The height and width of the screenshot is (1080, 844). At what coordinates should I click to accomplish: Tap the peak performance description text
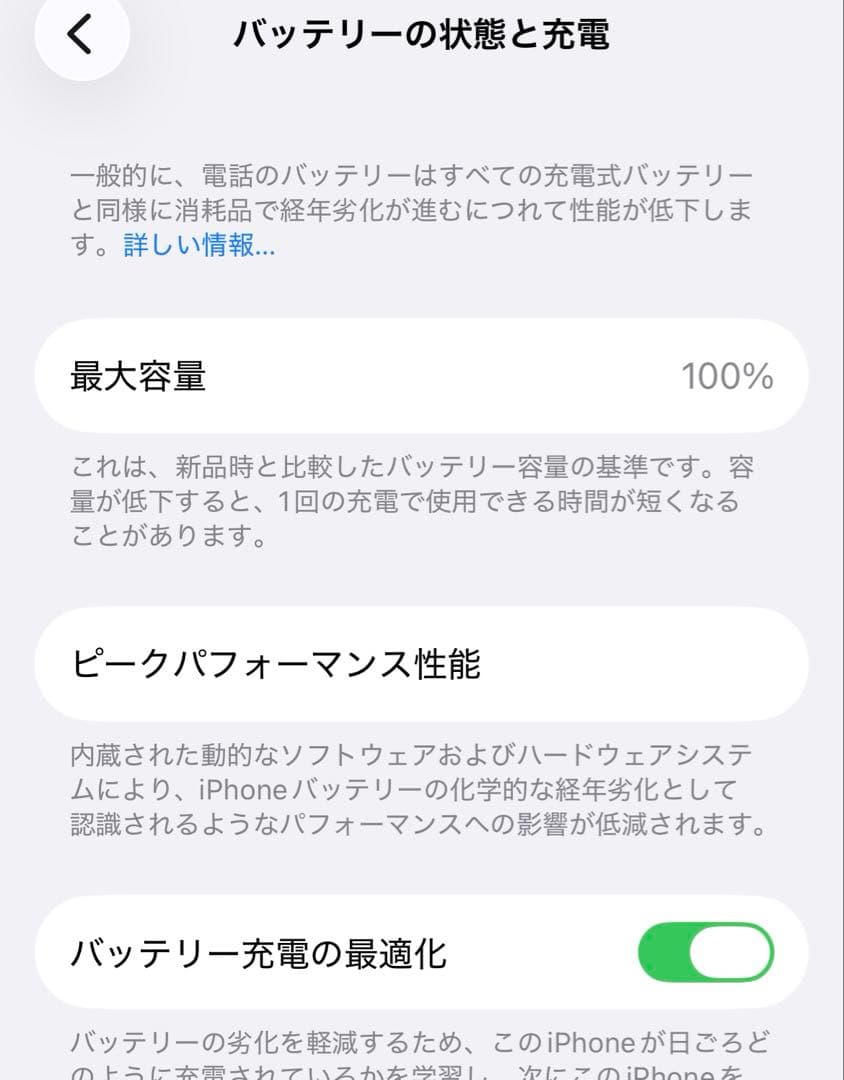click(x=420, y=788)
